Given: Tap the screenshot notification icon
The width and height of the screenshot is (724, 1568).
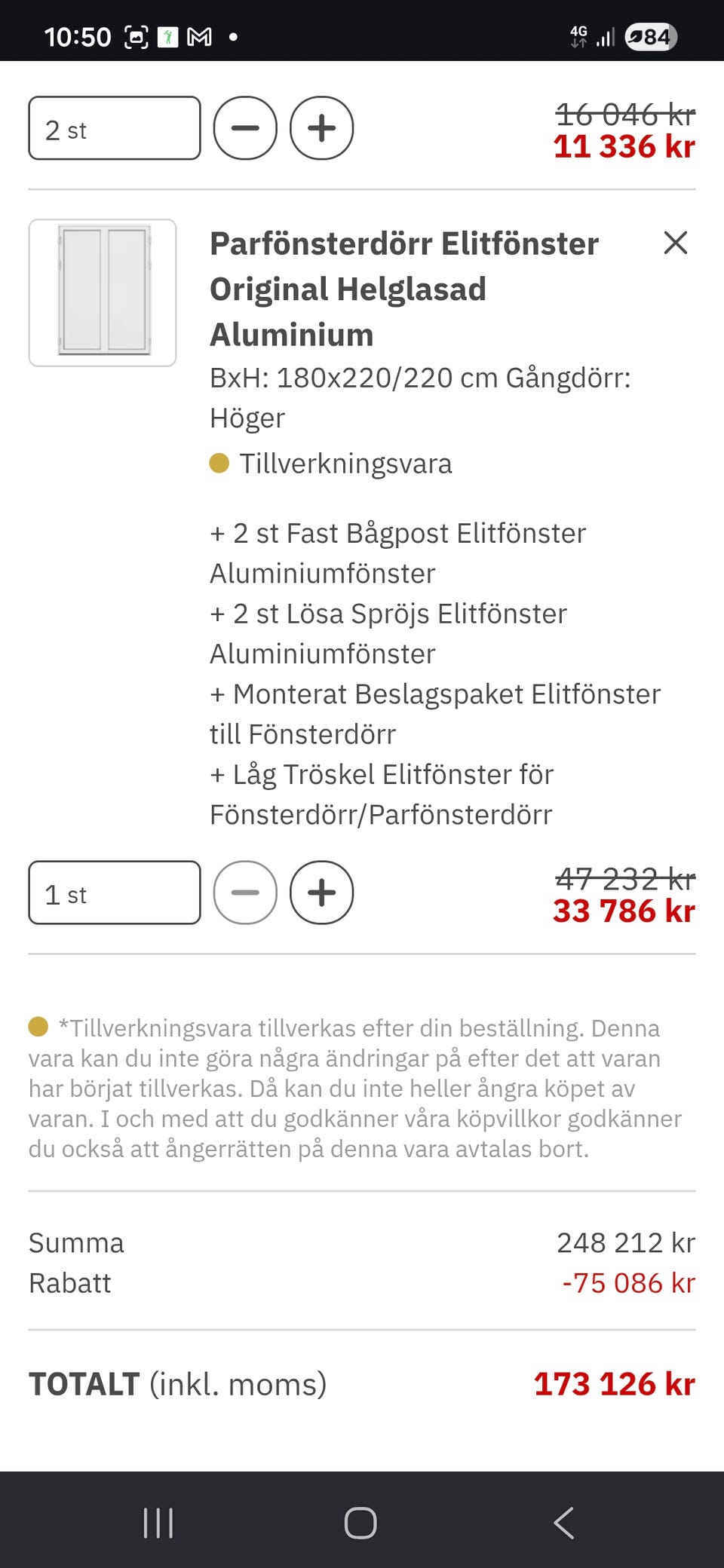Looking at the screenshot, I should 136,35.
